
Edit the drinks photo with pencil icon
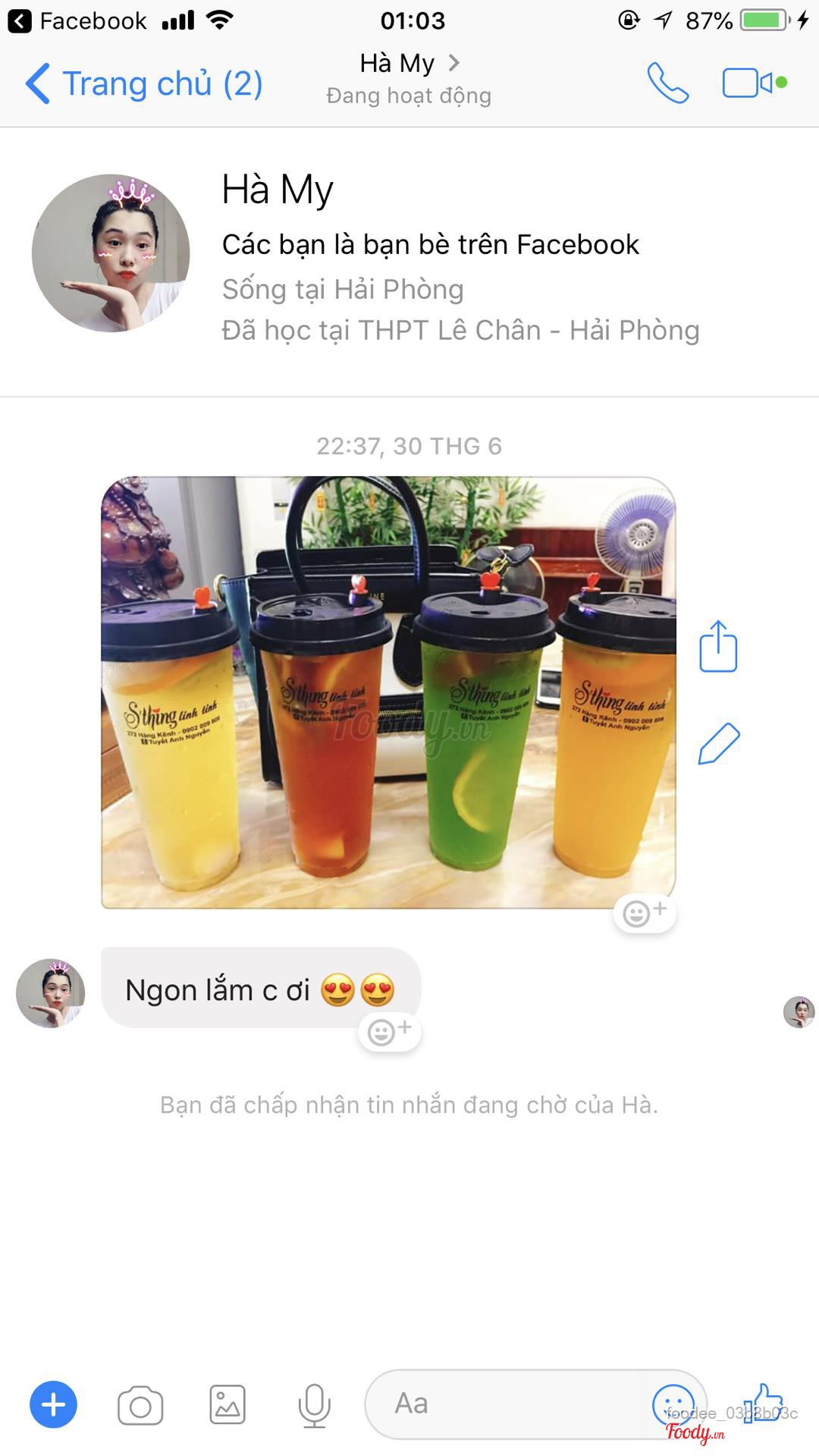(x=718, y=744)
